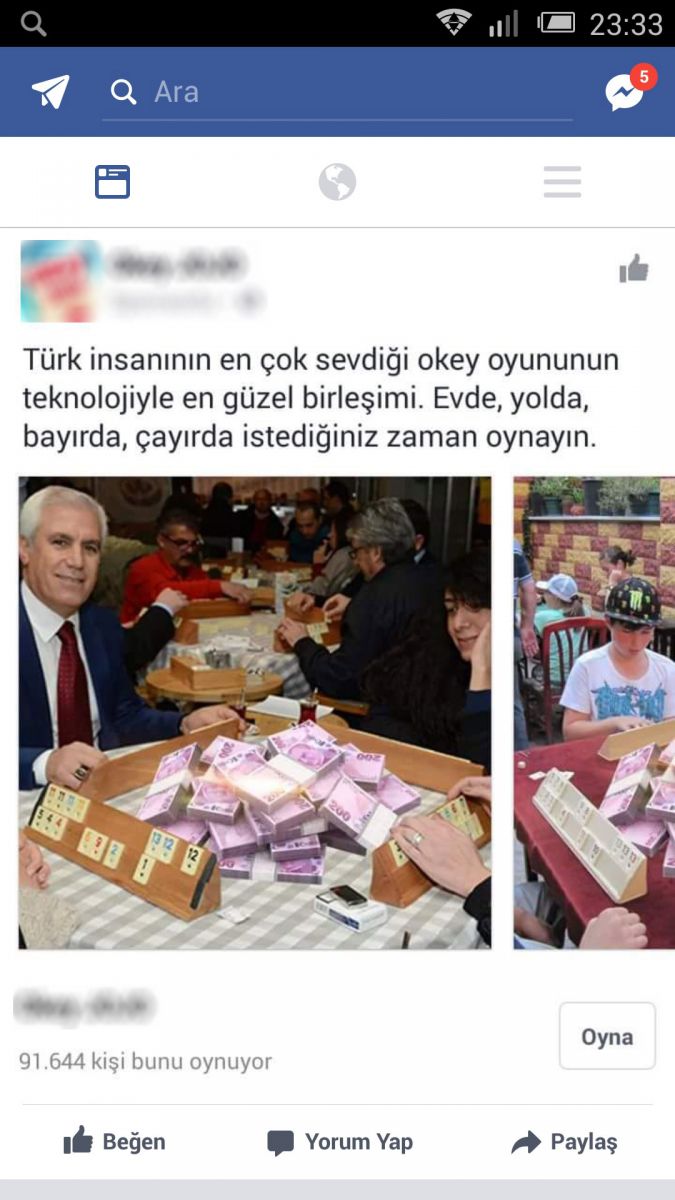Viewport: 675px width, 1200px height.
Task: Open the hamburger menu tab
Action: point(562,182)
